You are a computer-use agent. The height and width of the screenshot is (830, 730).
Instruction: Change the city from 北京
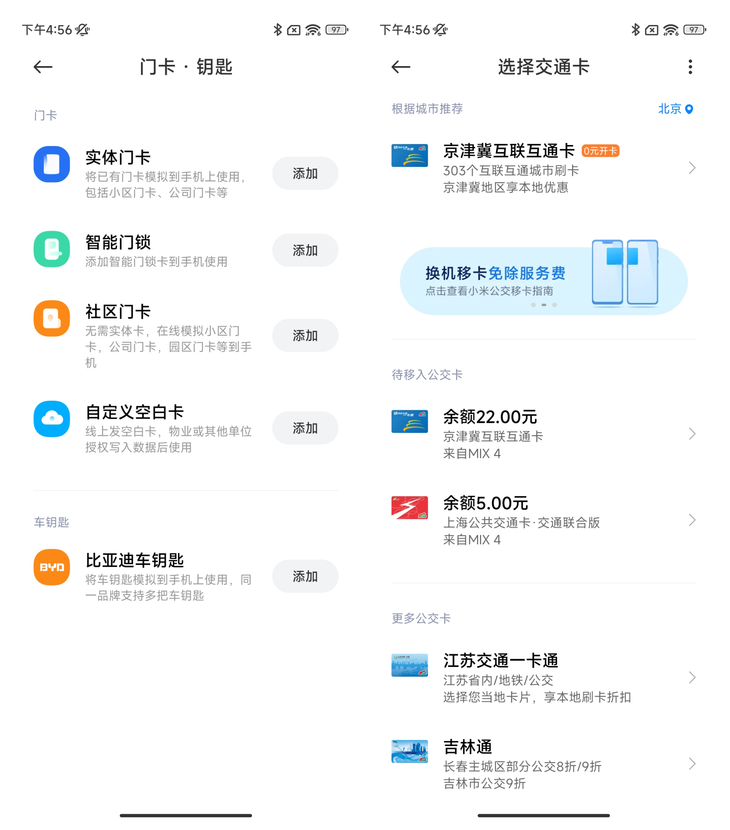coord(675,109)
